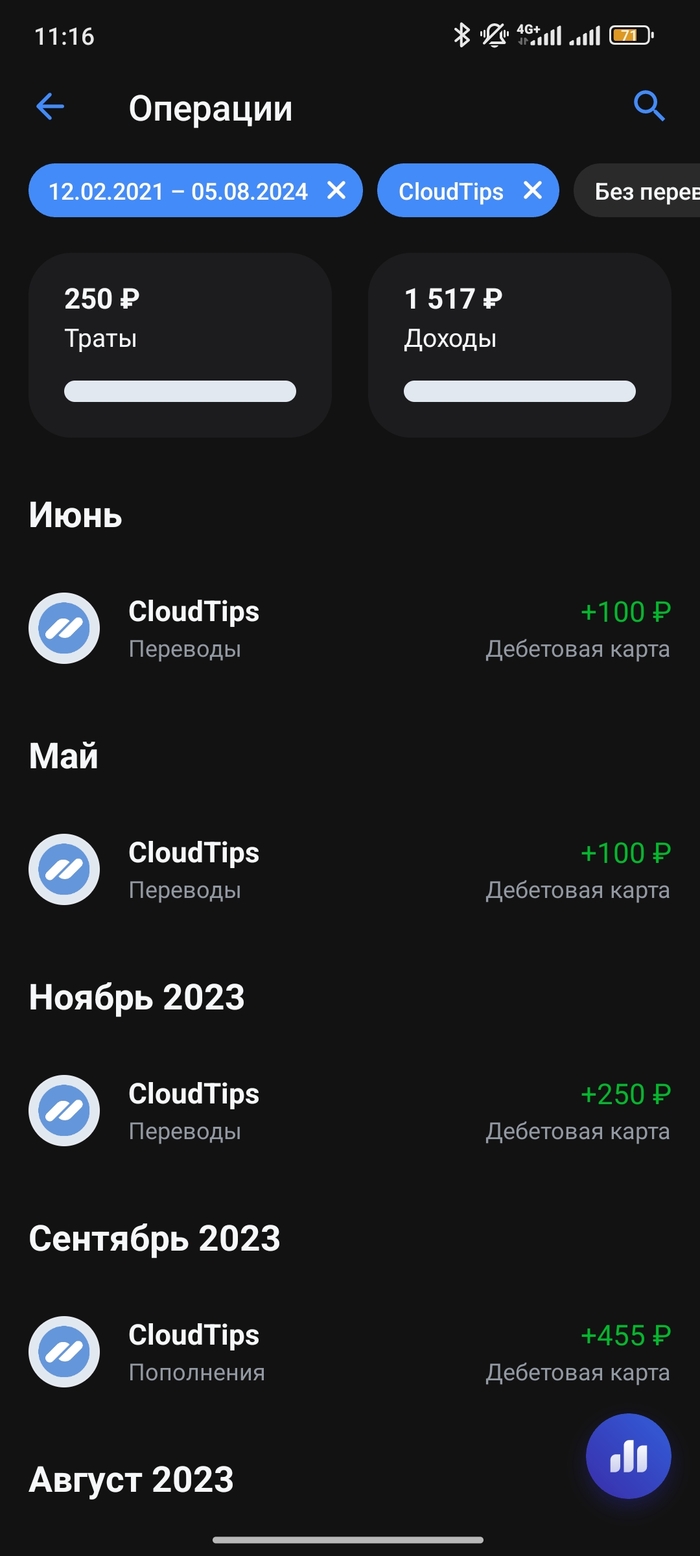The image size is (700, 1556).
Task: Tap the floating analytics chart button
Action: pos(628,1456)
